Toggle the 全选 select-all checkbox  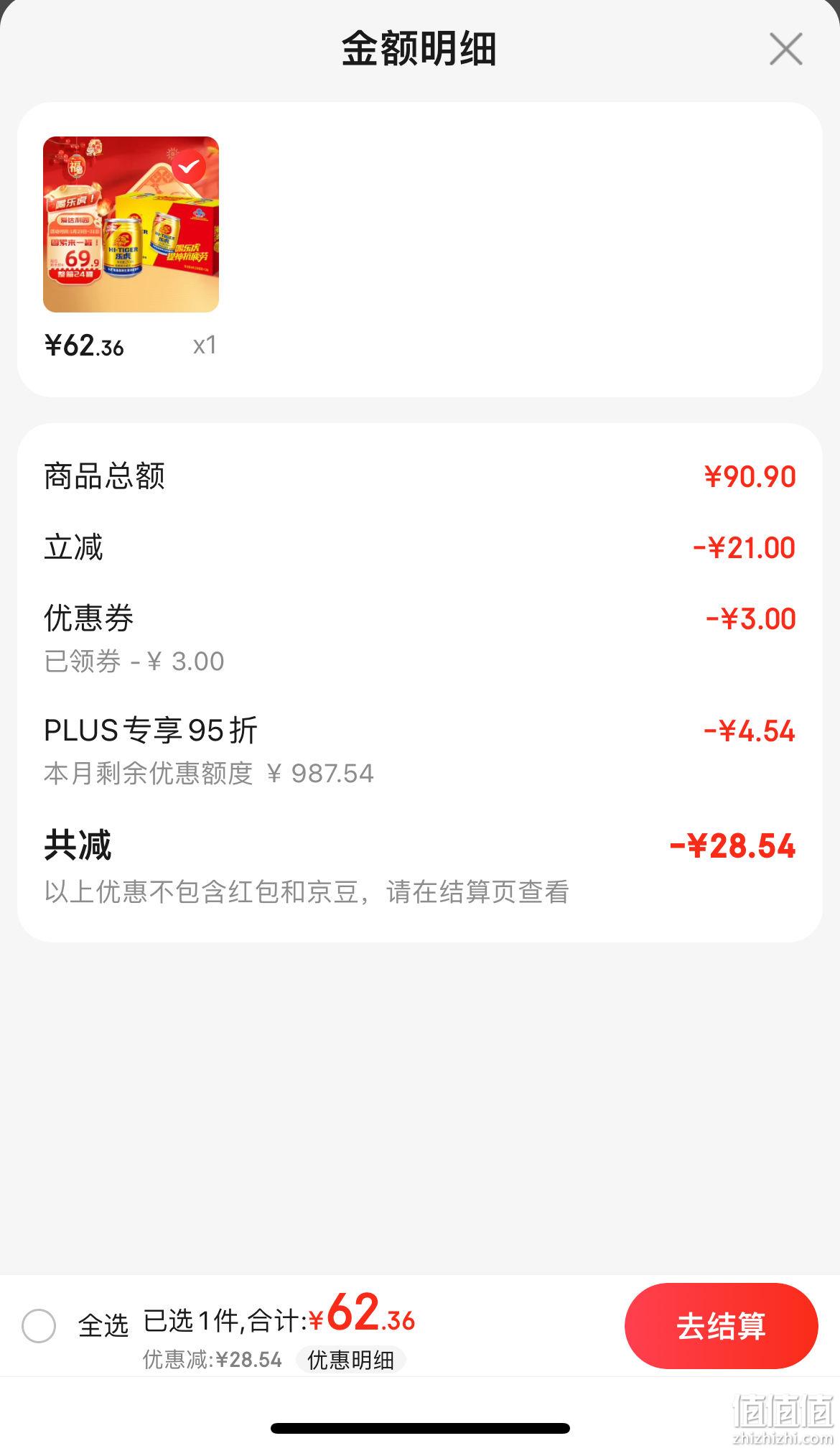(39, 1325)
